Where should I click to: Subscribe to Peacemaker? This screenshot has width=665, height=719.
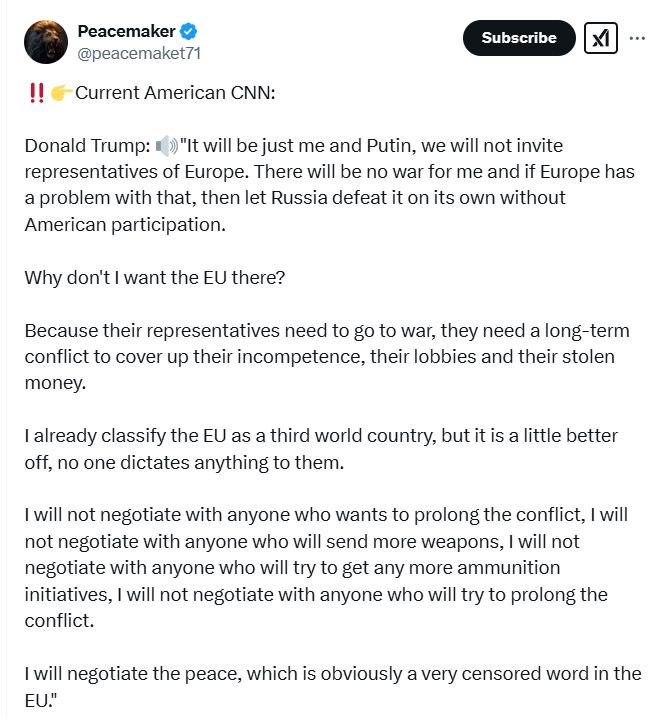[518, 38]
